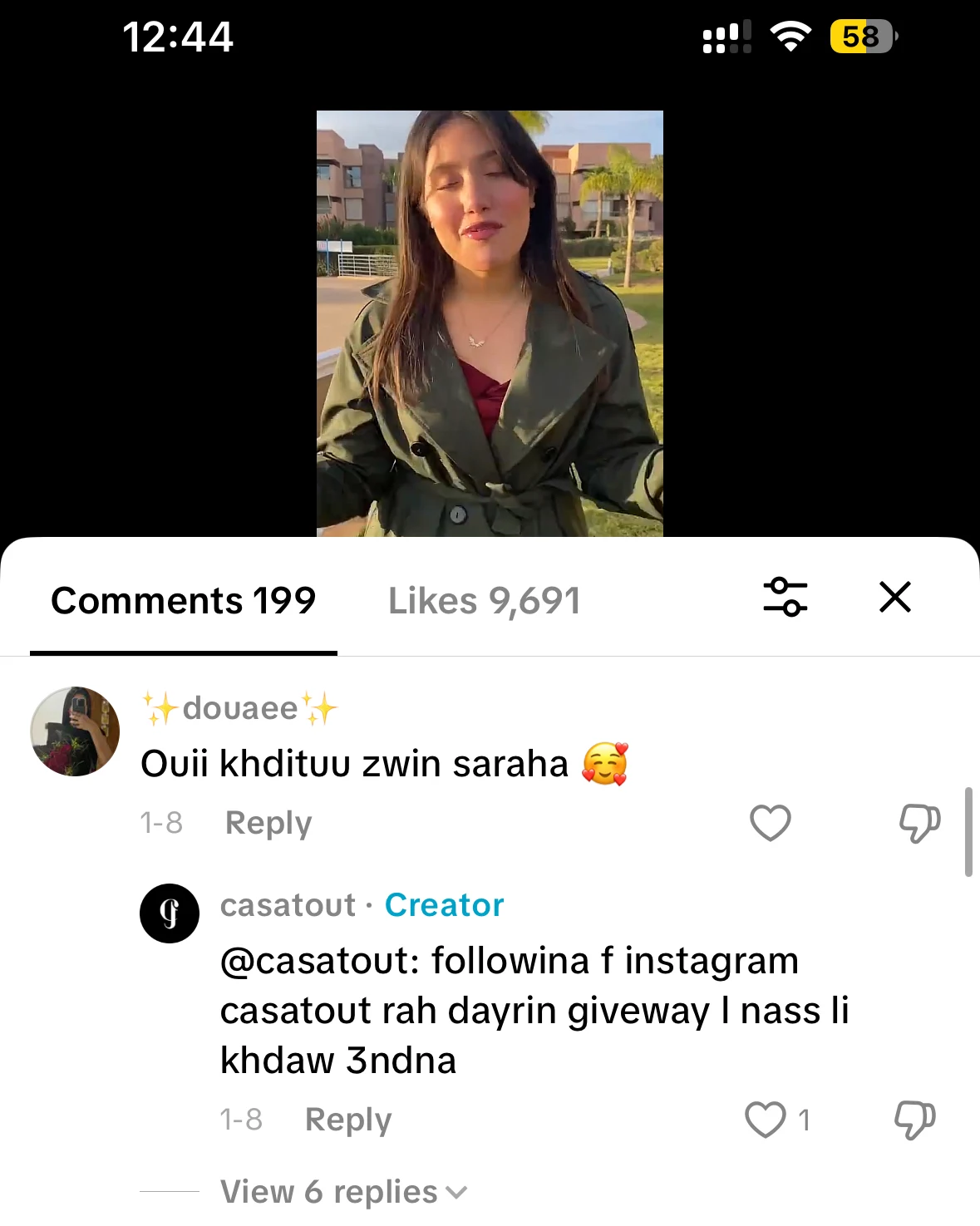
Task: Like douaee's comment
Action: point(770,823)
